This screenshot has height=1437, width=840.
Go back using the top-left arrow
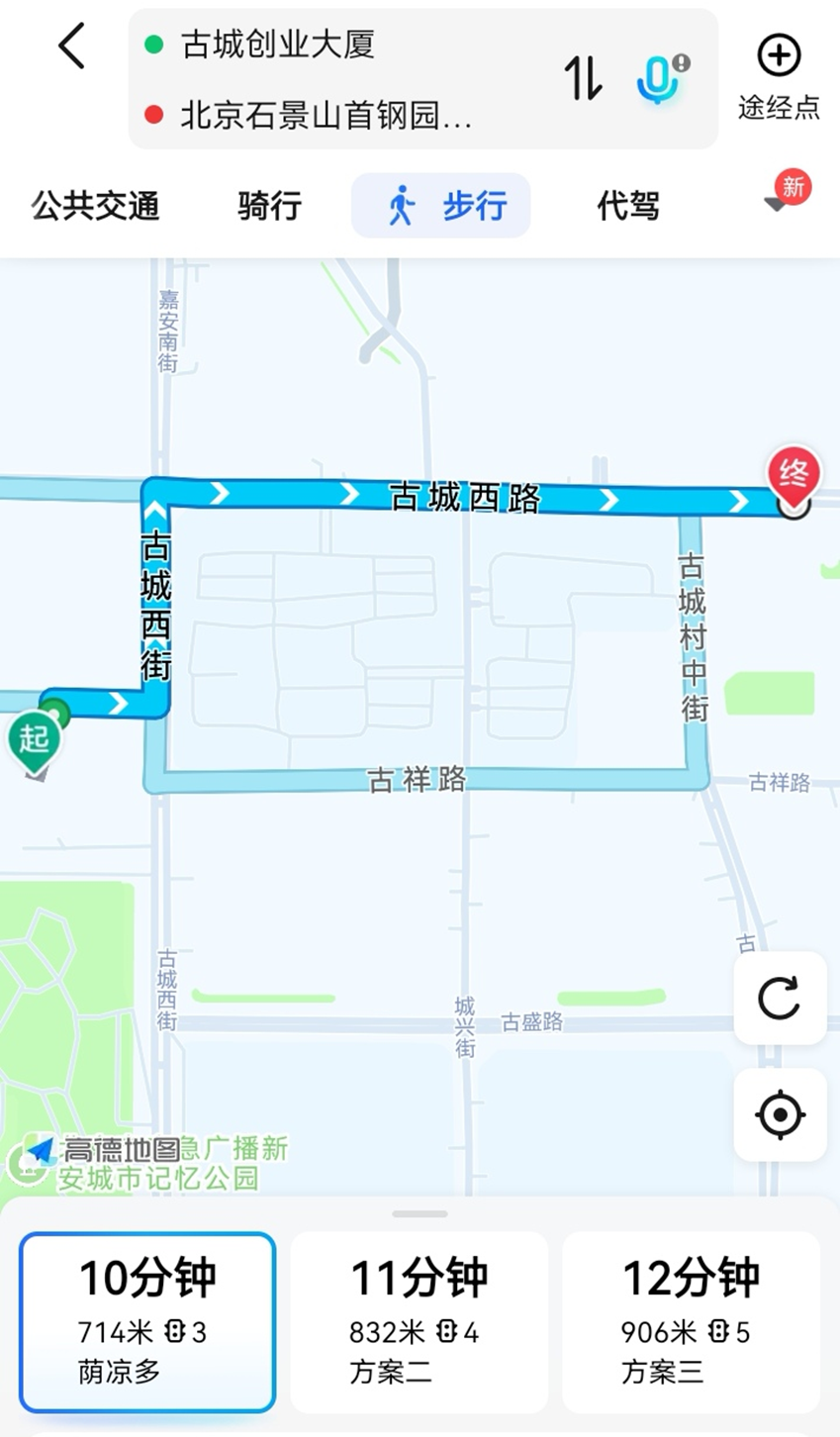click(72, 47)
